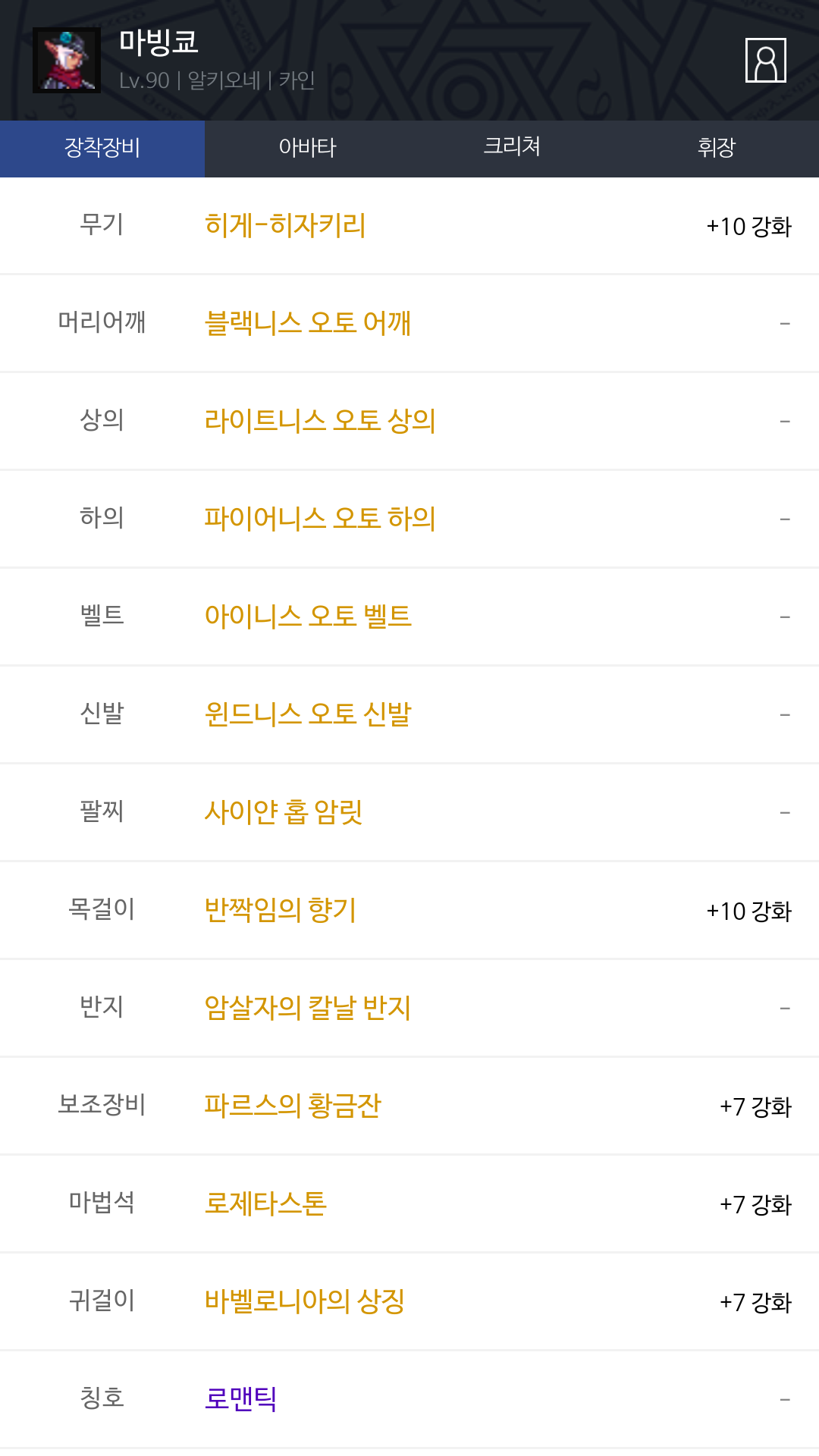Open 블랙니스 오토 어깨 item details
The width and height of the screenshot is (819, 1456).
[x=308, y=323]
